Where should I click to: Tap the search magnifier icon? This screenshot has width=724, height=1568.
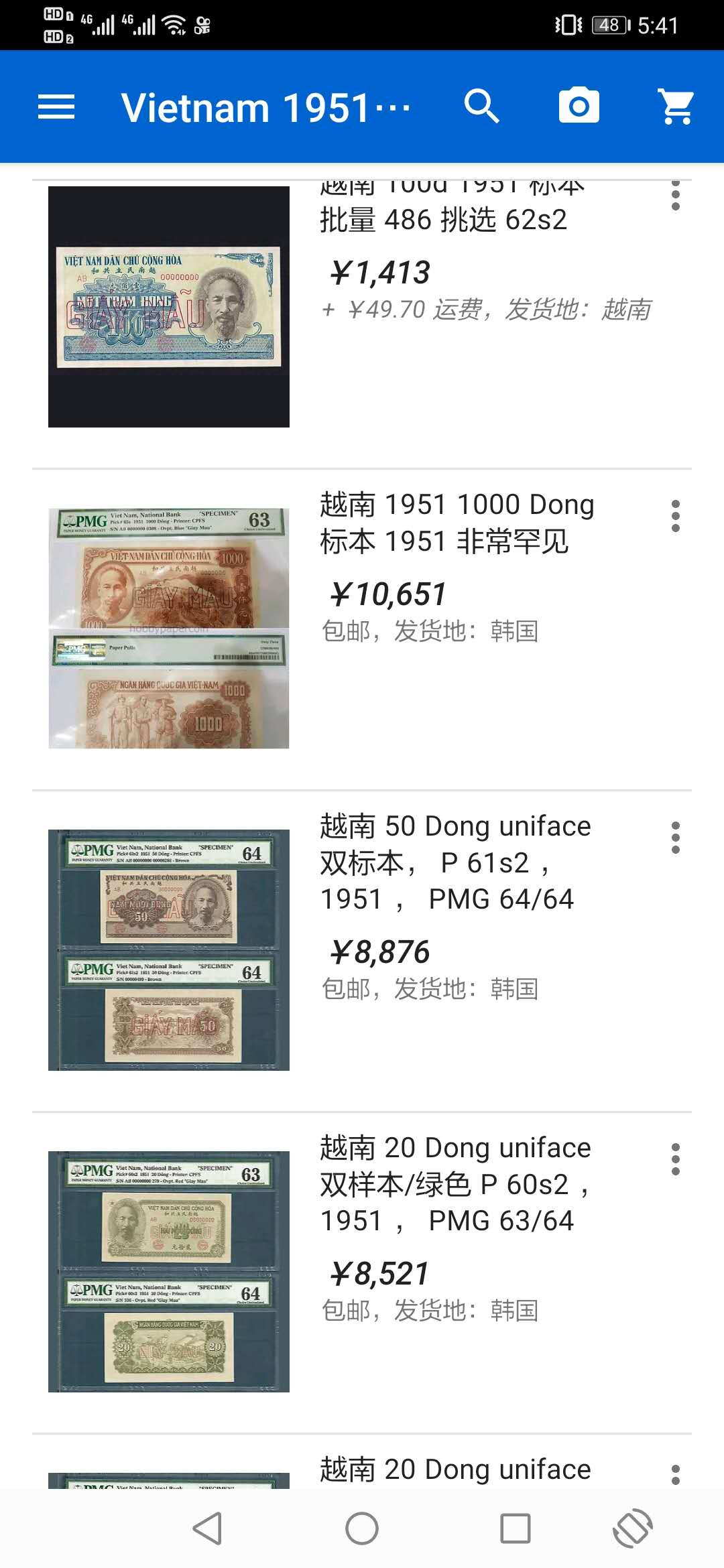pos(482,105)
